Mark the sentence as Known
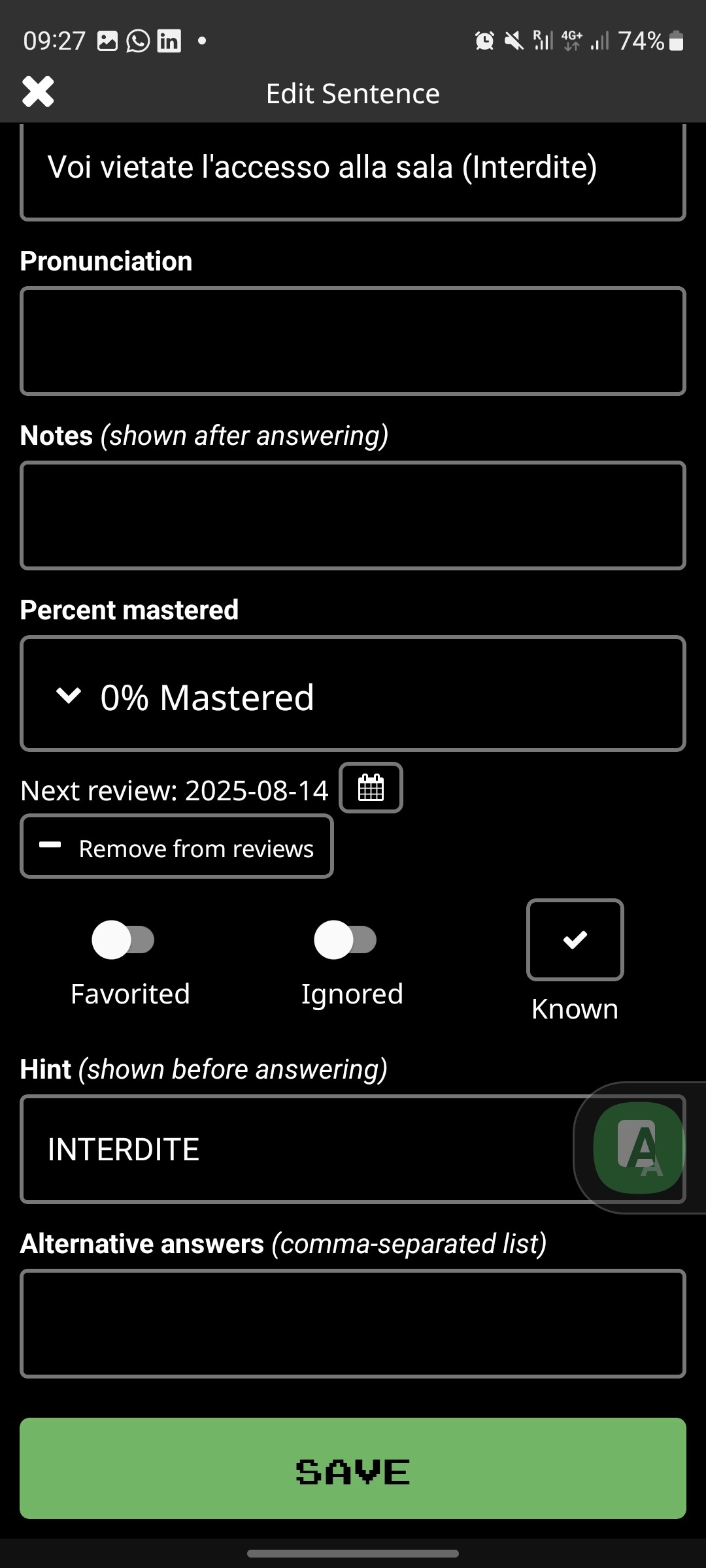706x1568 pixels. pos(575,939)
